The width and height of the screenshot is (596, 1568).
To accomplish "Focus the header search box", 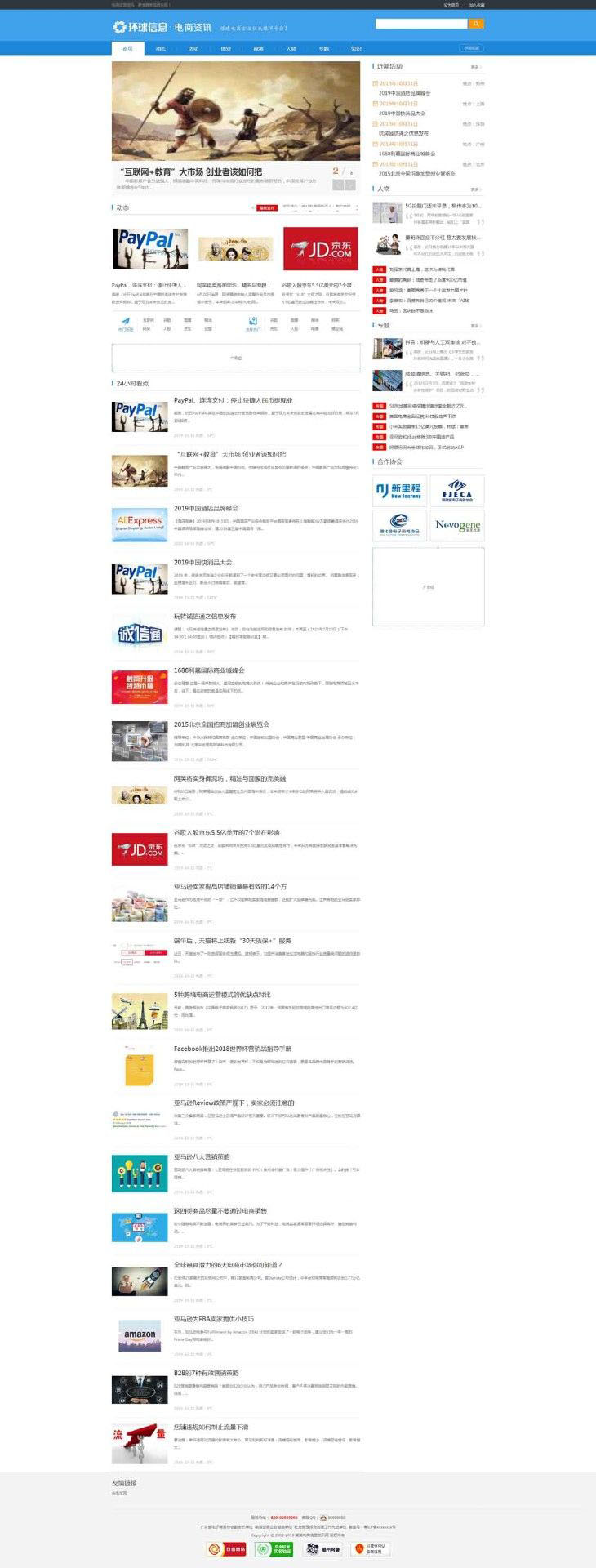I will coord(420,24).
